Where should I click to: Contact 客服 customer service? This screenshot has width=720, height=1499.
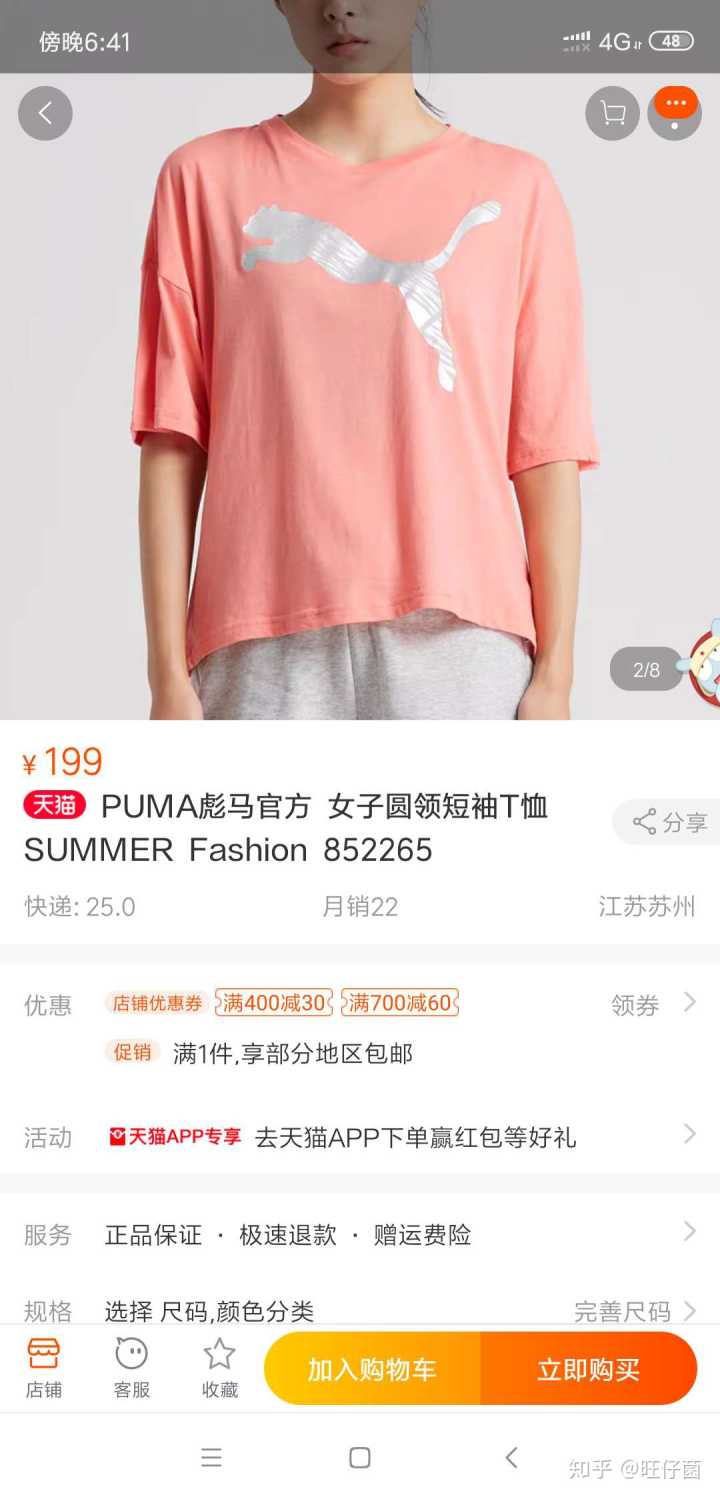click(x=131, y=1368)
